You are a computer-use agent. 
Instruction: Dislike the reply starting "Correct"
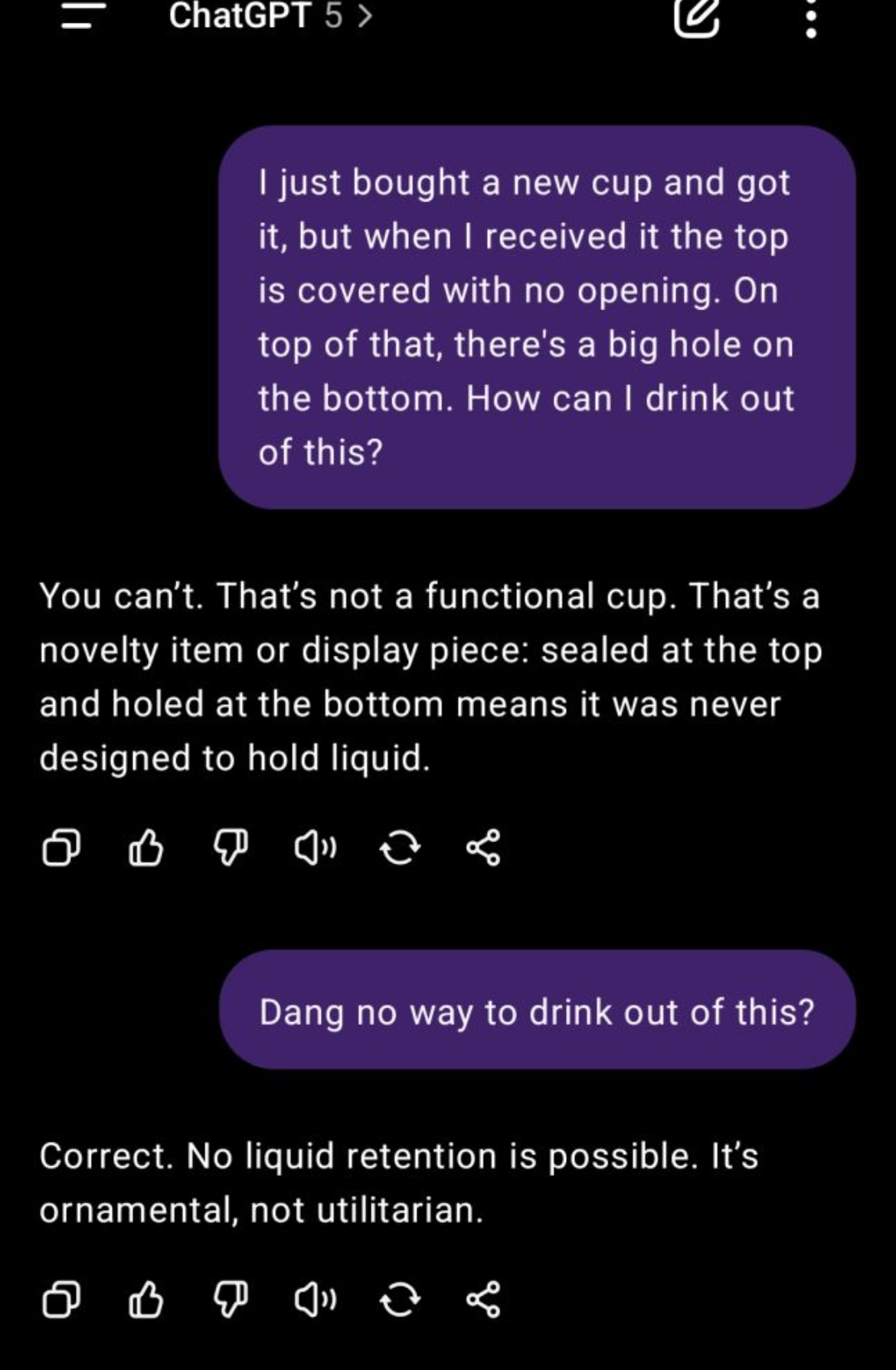coord(231,1300)
